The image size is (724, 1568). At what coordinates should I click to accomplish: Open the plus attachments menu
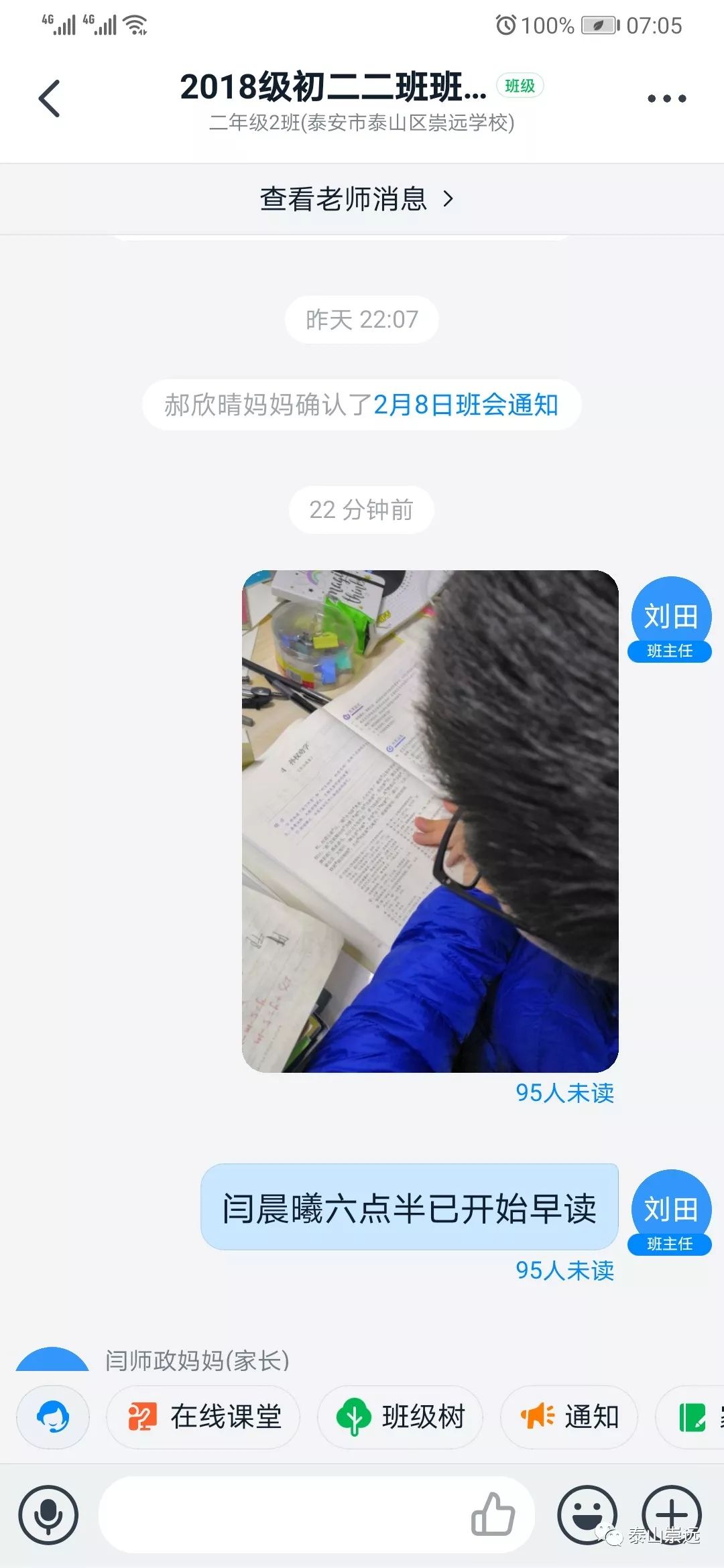pos(672,1515)
